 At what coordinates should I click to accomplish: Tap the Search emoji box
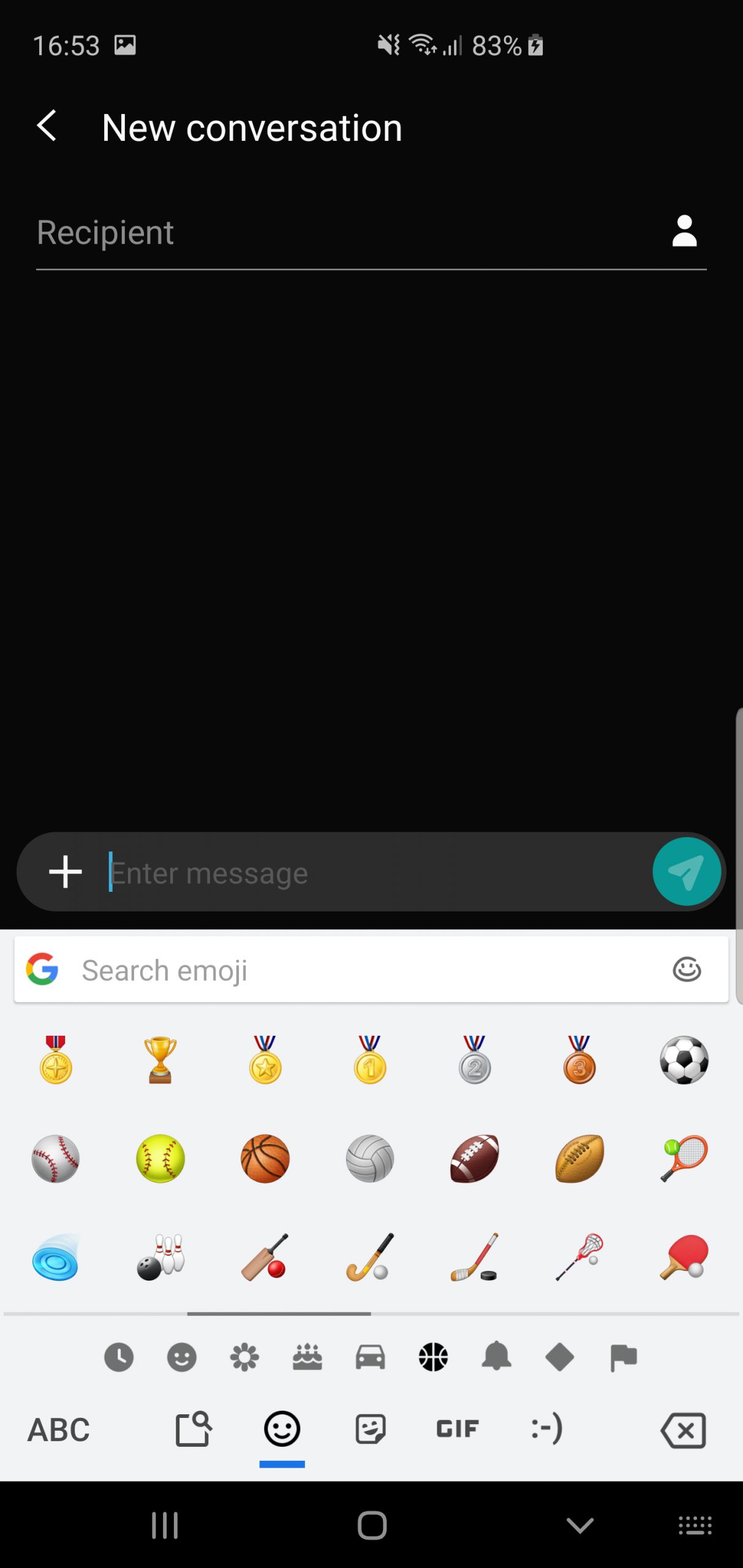371,970
